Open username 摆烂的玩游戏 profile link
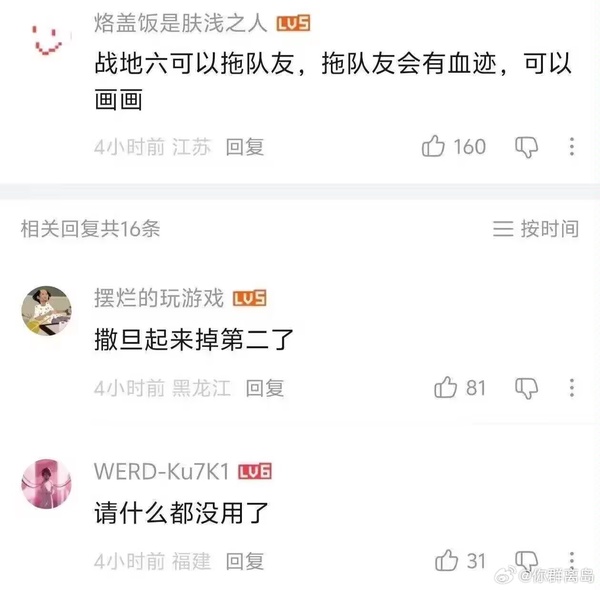Screen dimensions: 600x590 161,299
